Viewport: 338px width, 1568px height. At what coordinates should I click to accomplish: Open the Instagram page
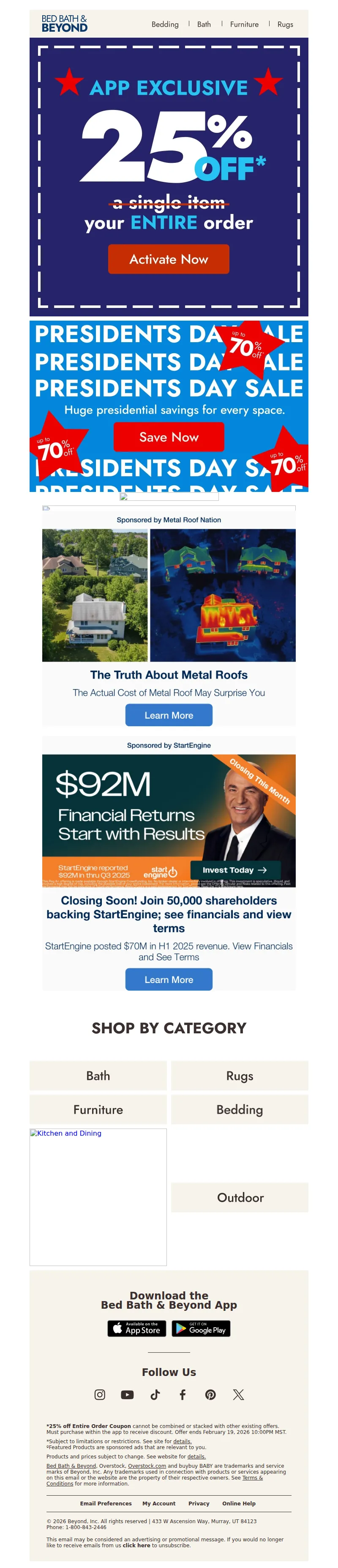(100, 1395)
